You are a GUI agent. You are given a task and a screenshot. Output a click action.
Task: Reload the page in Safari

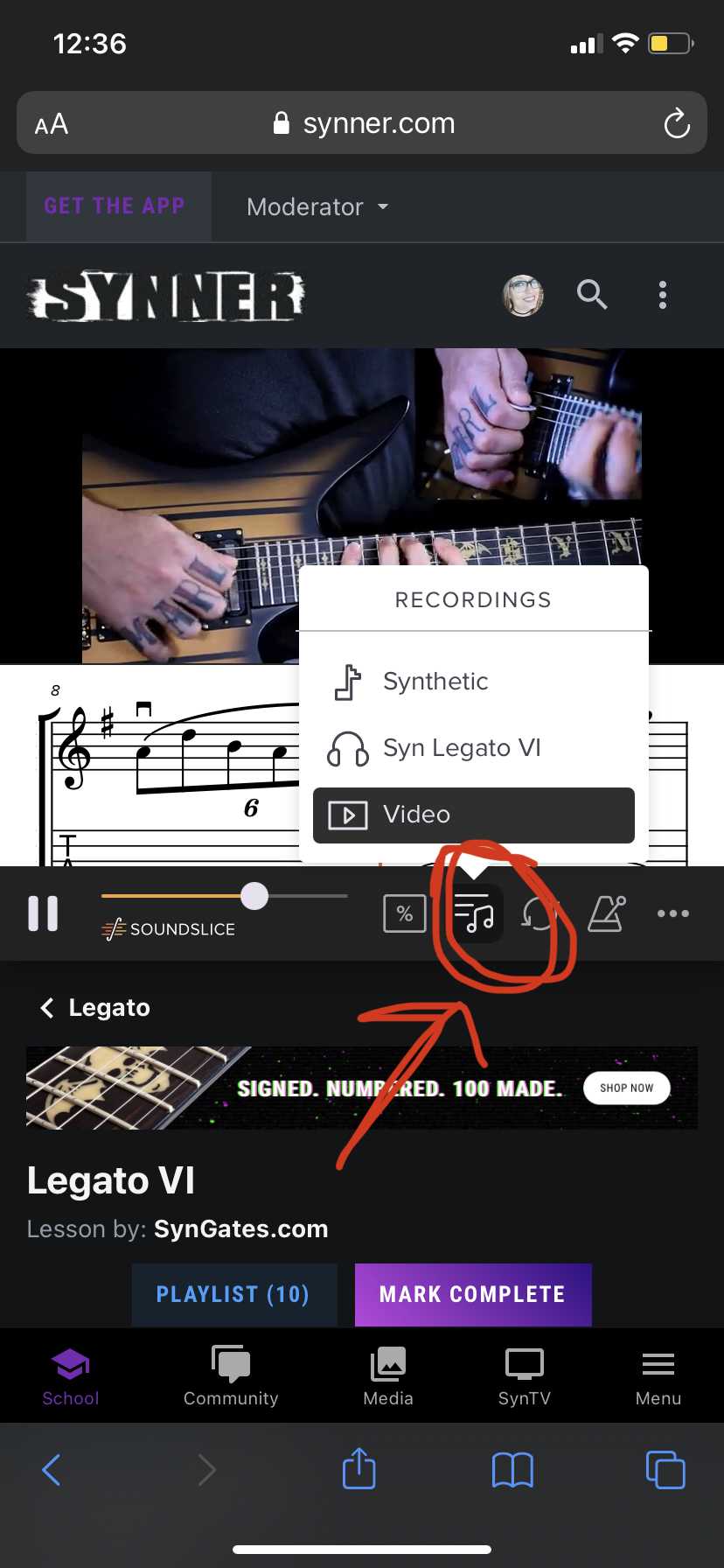click(676, 123)
